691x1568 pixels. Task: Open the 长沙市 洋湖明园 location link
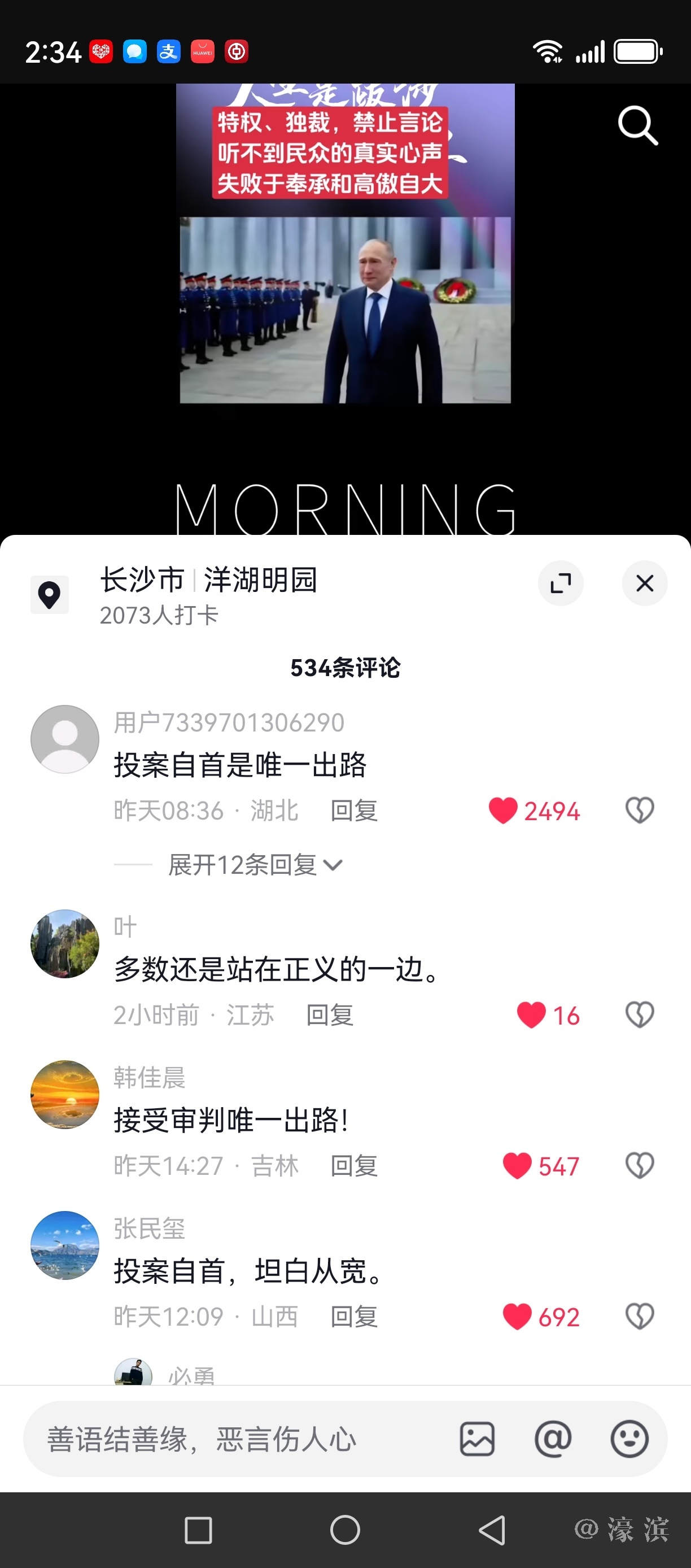[208, 581]
